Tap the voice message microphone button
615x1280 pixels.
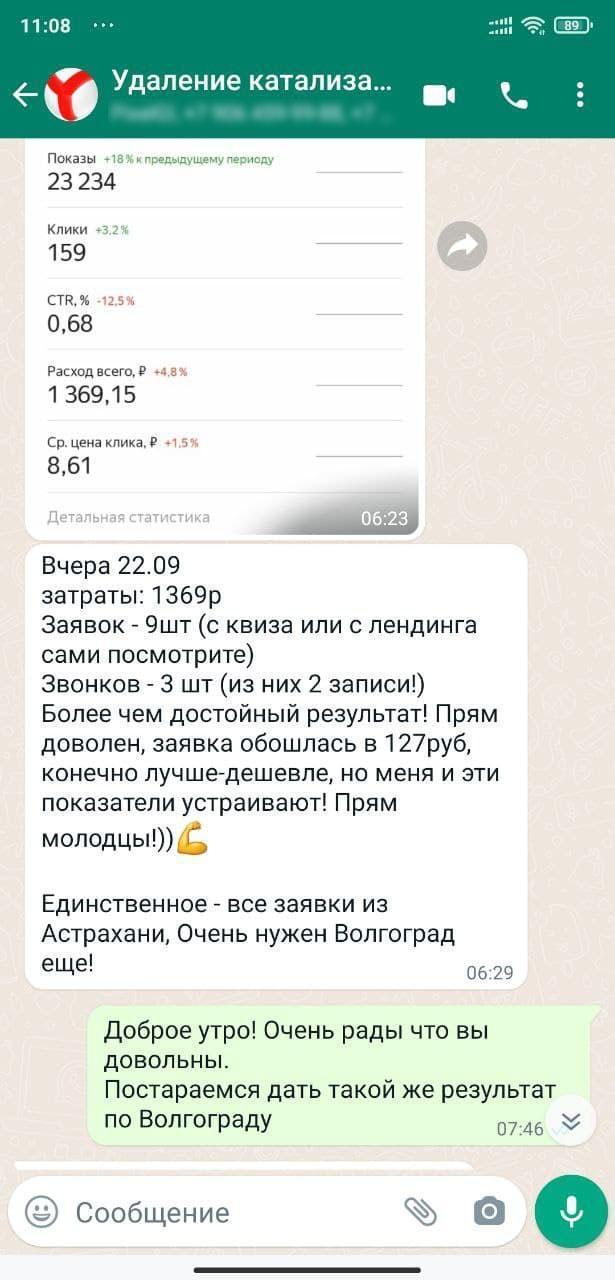[x=571, y=1212]
